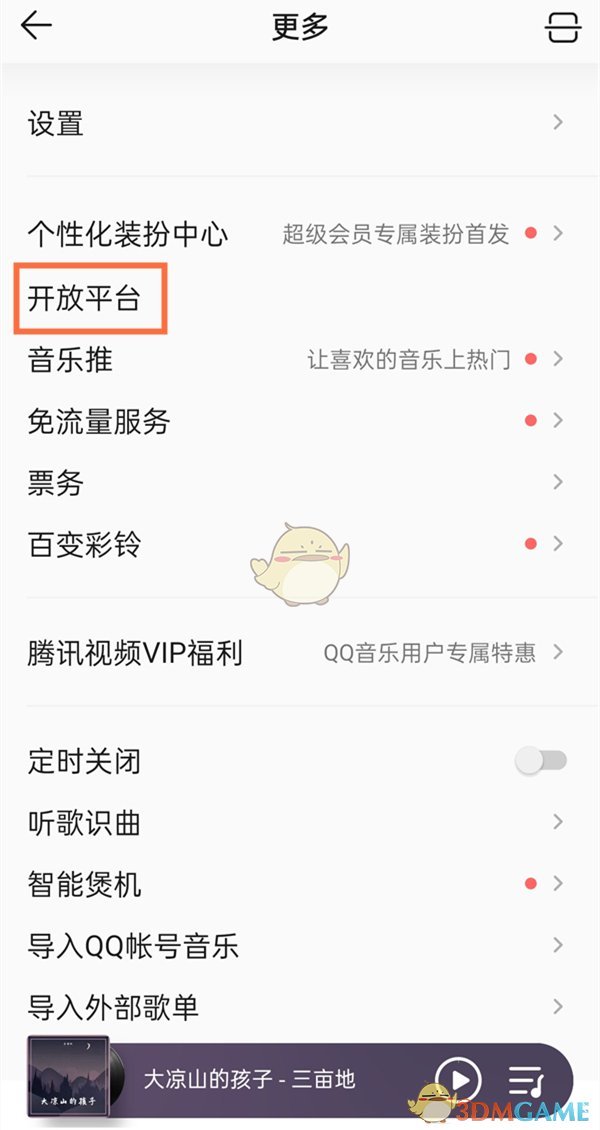Open the playlist queue icon in the mini player
This screenshot has width=600, height=1130.
[x=525, y=1080]
